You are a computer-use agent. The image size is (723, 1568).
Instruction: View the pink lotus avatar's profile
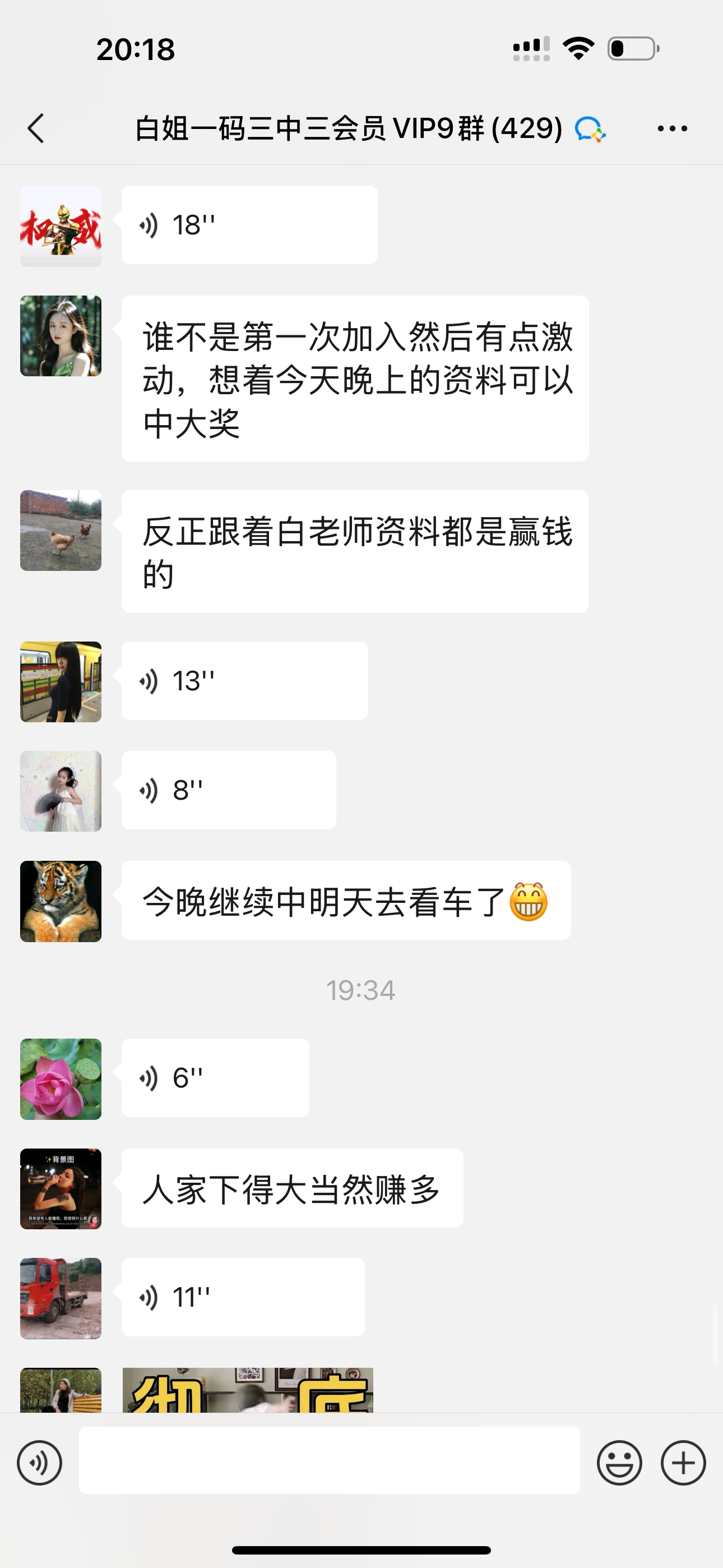pyautogui.click(x=61, y=1078)
